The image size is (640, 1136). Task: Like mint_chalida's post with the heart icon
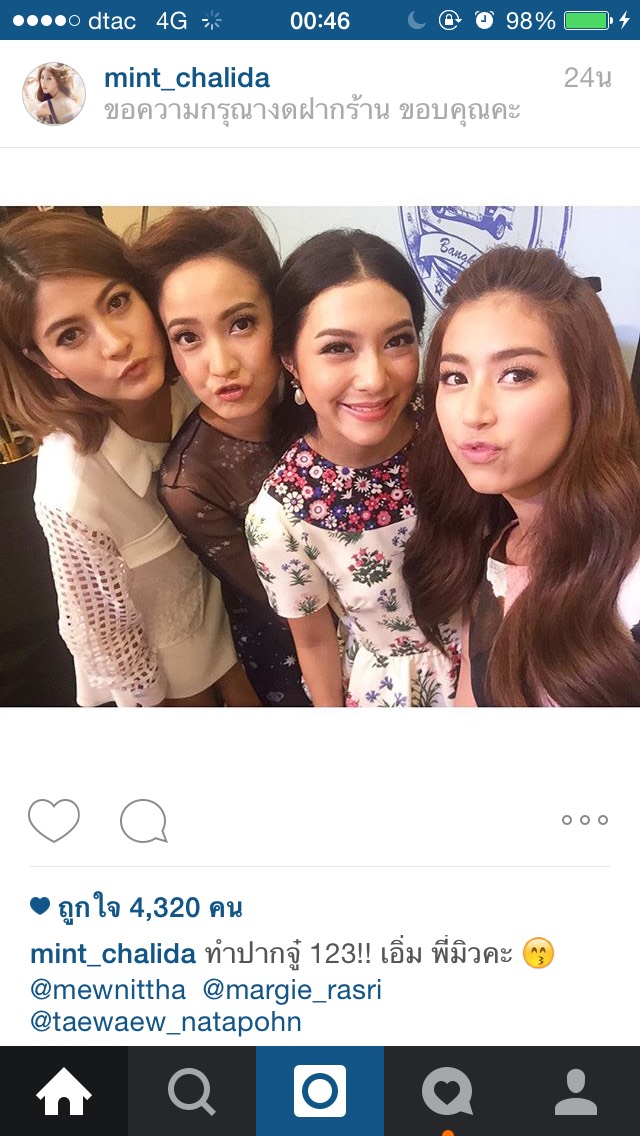tap(54, 821)
